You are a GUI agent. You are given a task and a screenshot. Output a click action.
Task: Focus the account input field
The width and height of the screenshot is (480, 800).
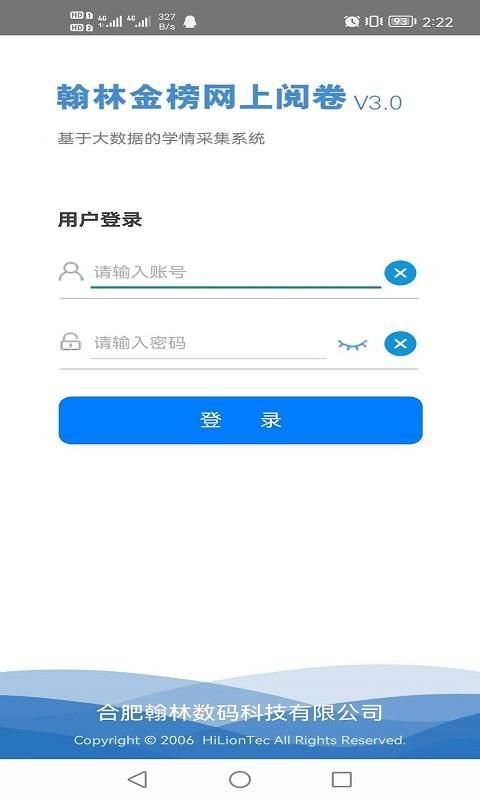(236, 272)
